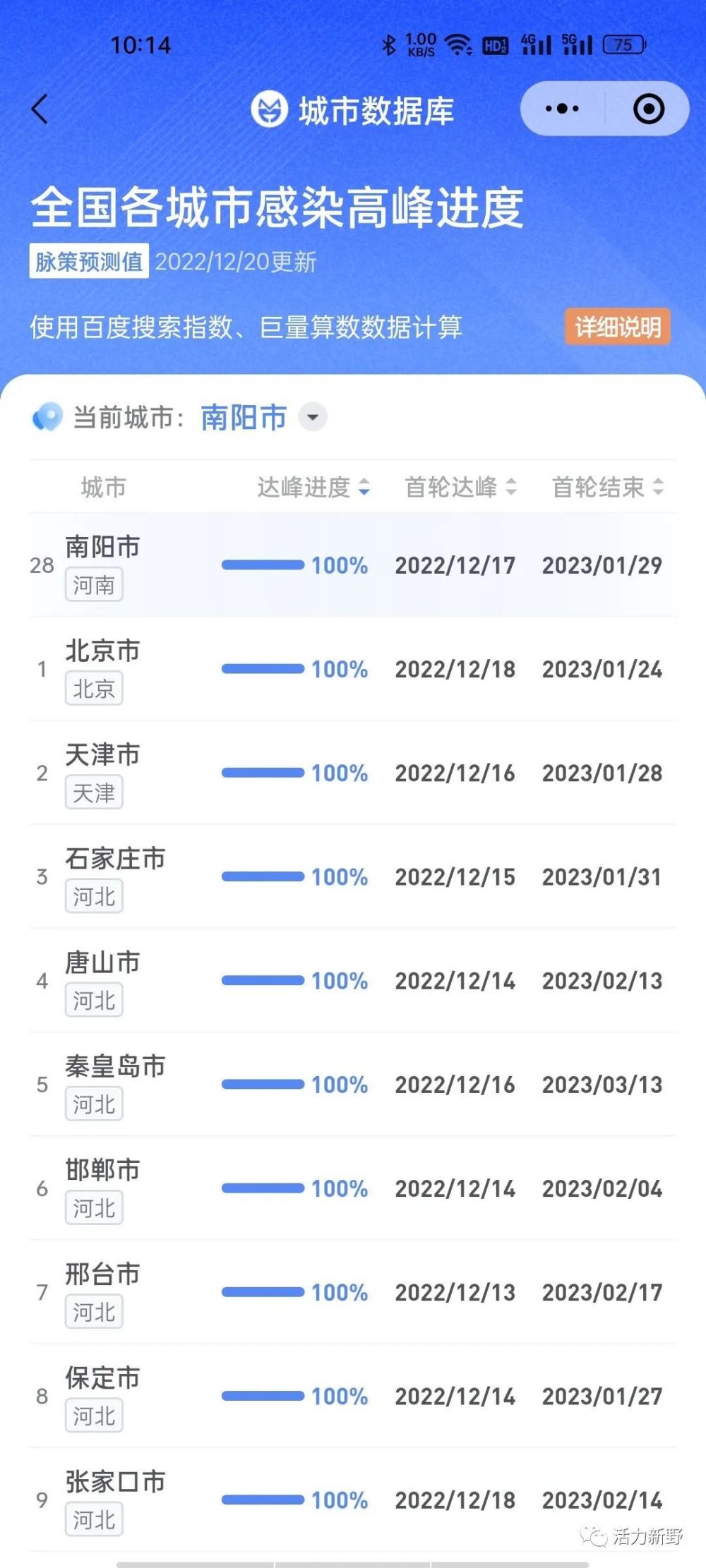Go back using the top-left arrow

[40, 109]
